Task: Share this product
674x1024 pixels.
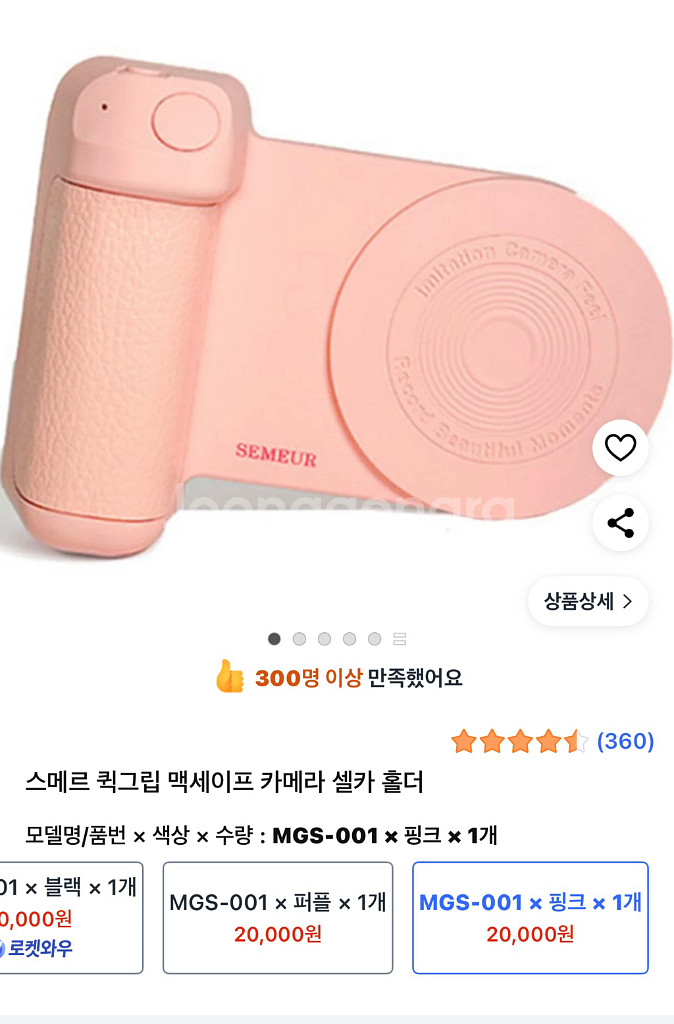Action: [620, 523]
